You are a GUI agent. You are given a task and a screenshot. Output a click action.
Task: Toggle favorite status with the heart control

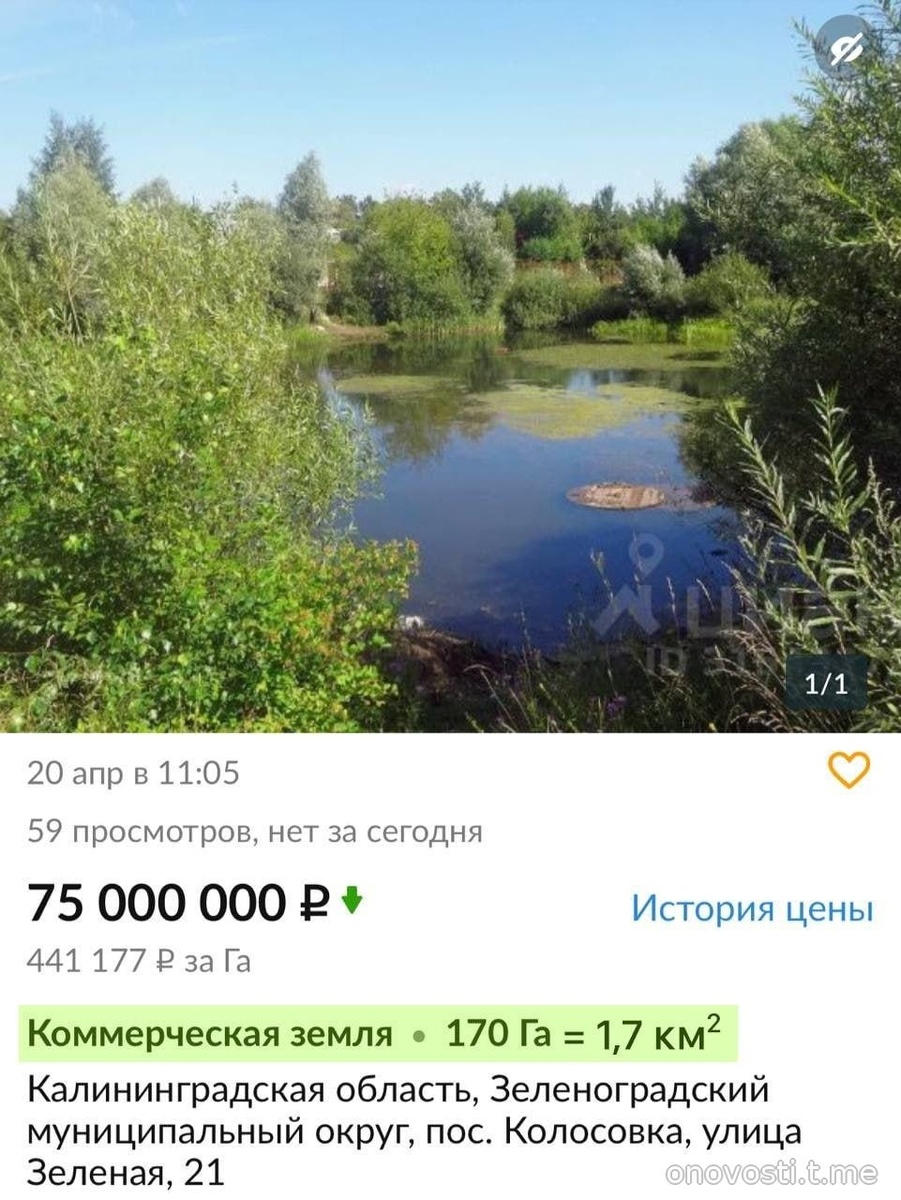point(847,772)
